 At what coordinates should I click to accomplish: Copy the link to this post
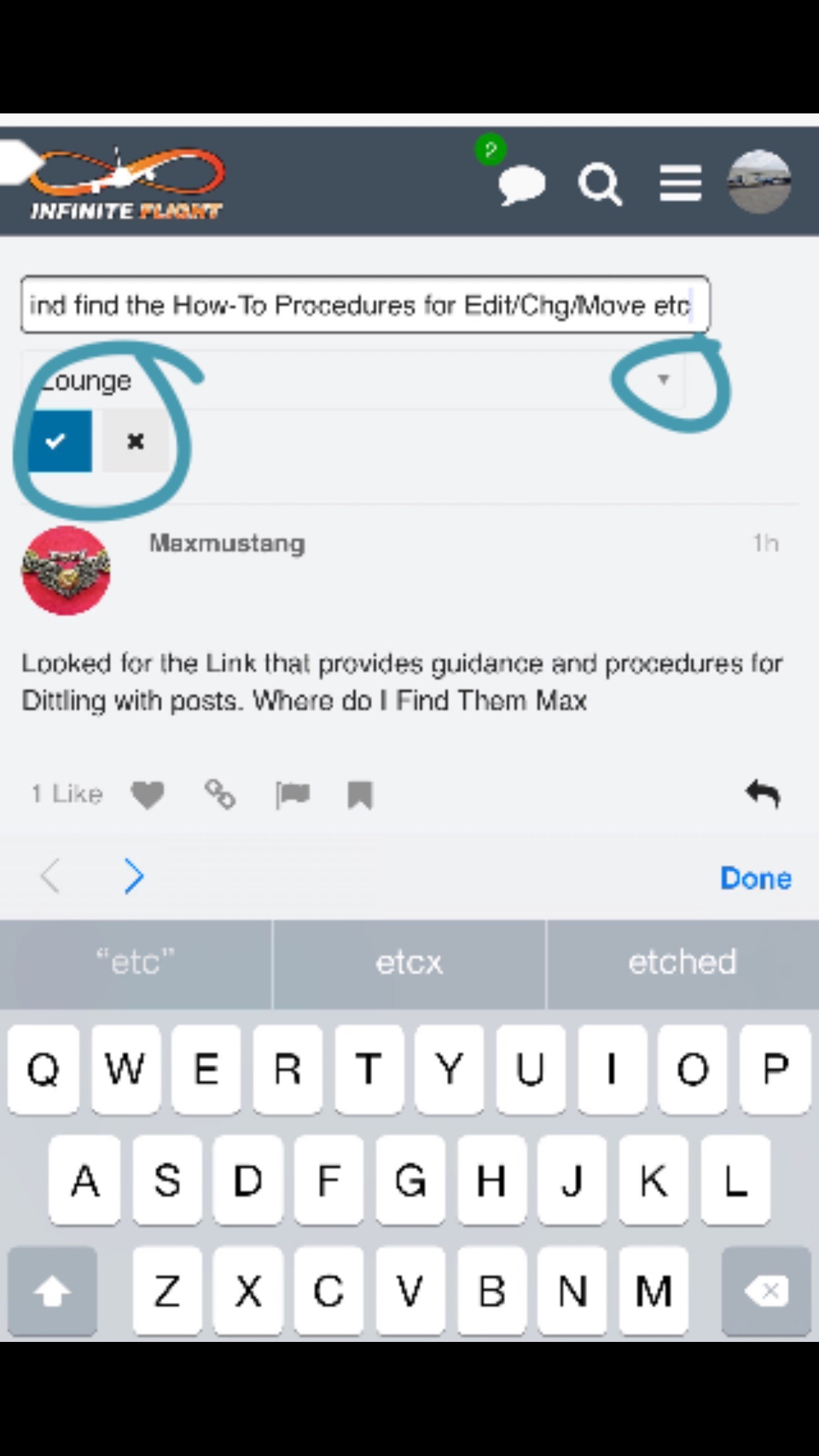pyautogui.click(x=220, y=794)
